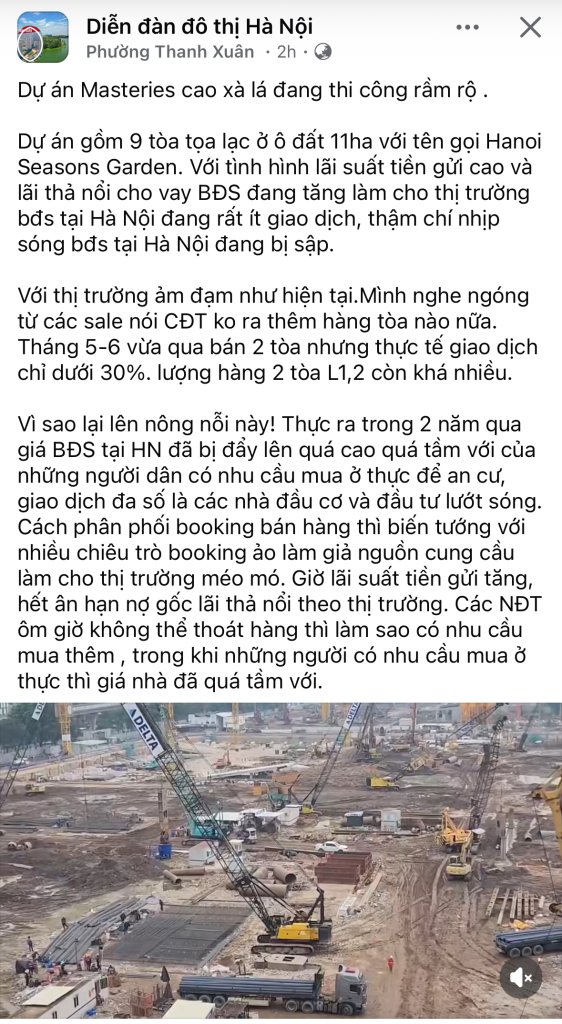The image size is (562, 1024).
Task: Unmute the construction site video
Action: (x=520, y=976)
